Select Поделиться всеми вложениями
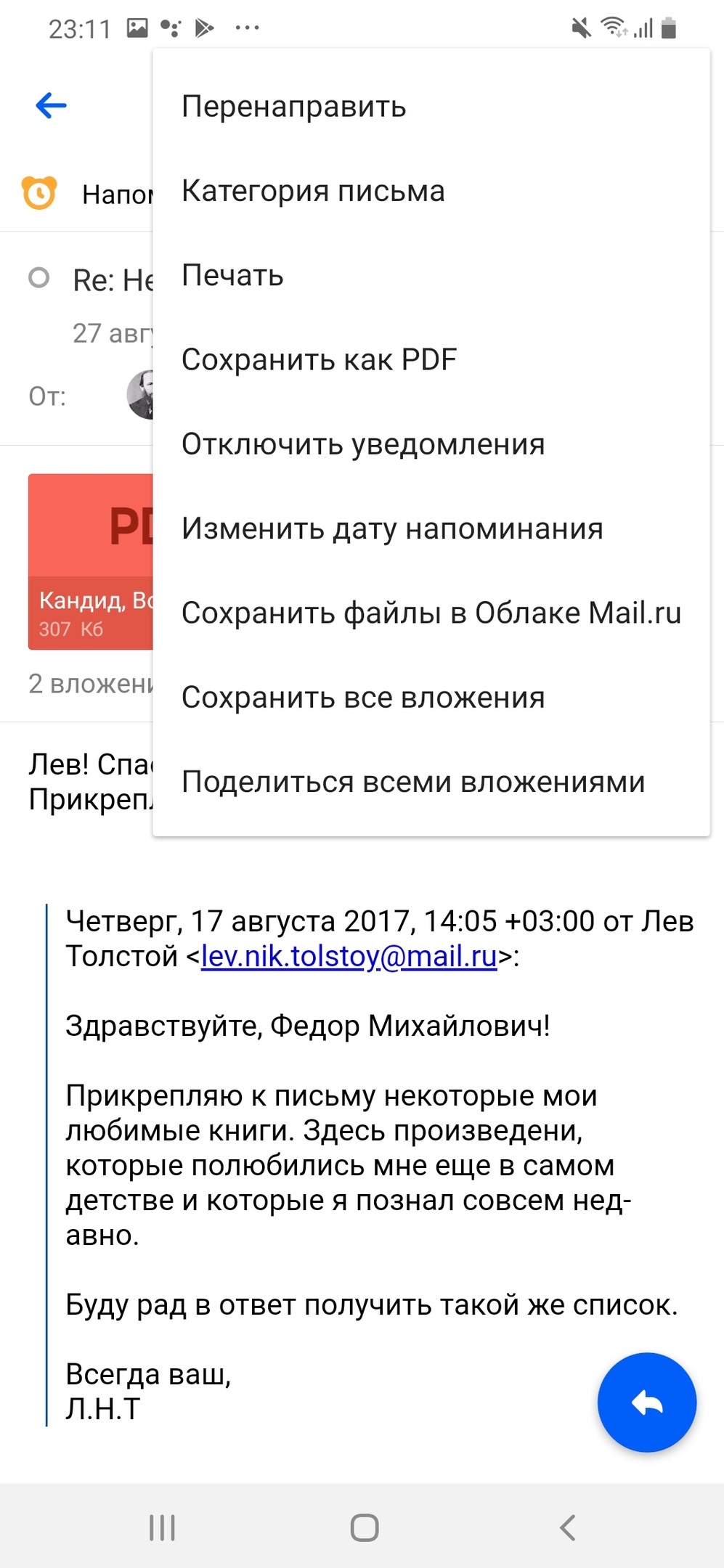The image size is (724, 1568). coord(413,782)
